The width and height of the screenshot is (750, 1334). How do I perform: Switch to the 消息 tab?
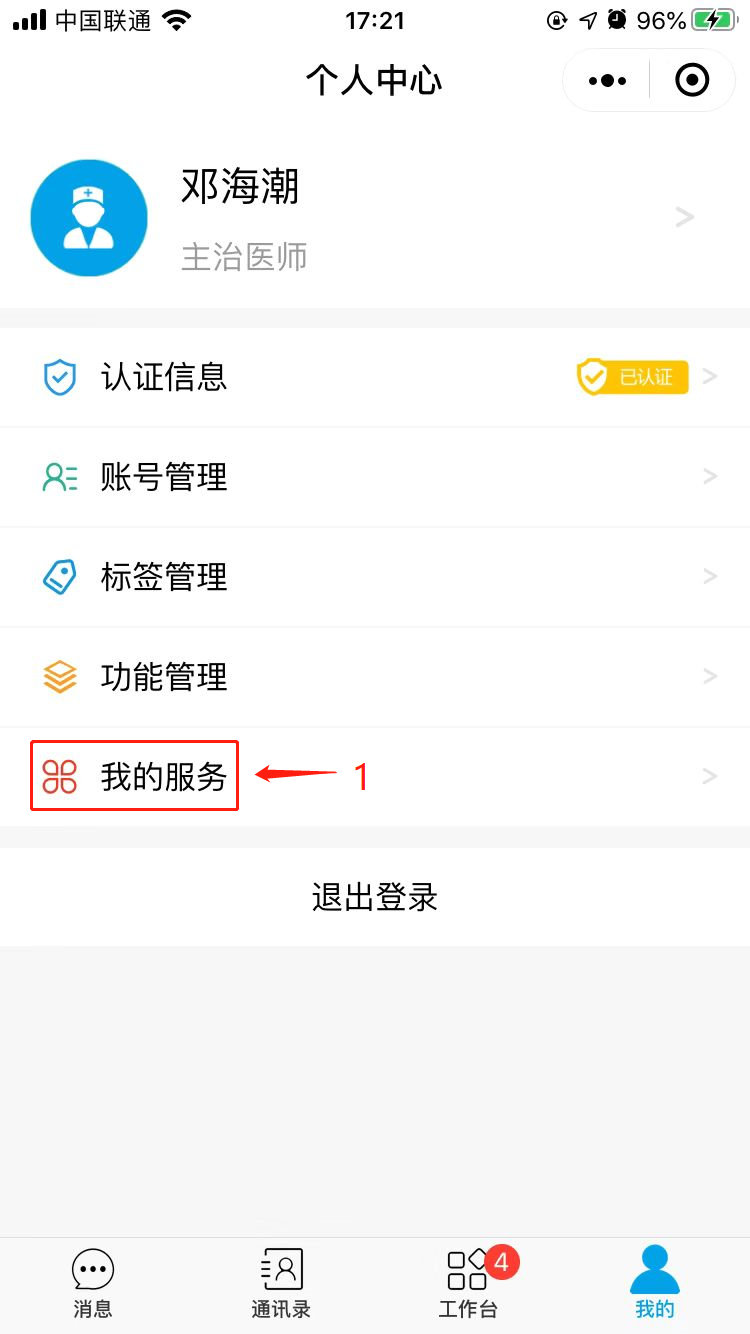[x=93, y=1285]
